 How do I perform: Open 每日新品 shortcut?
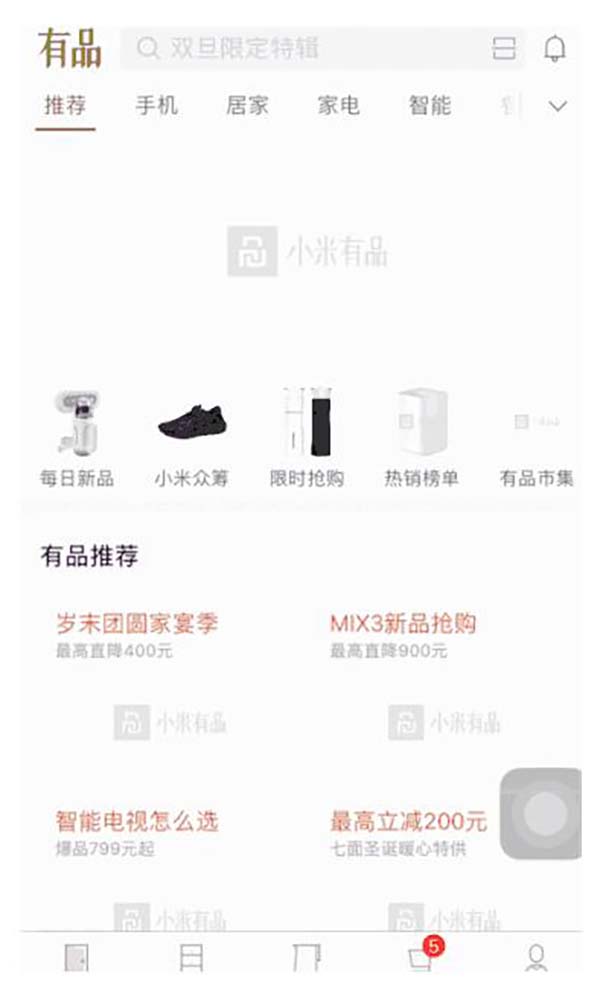click(77, 437)
